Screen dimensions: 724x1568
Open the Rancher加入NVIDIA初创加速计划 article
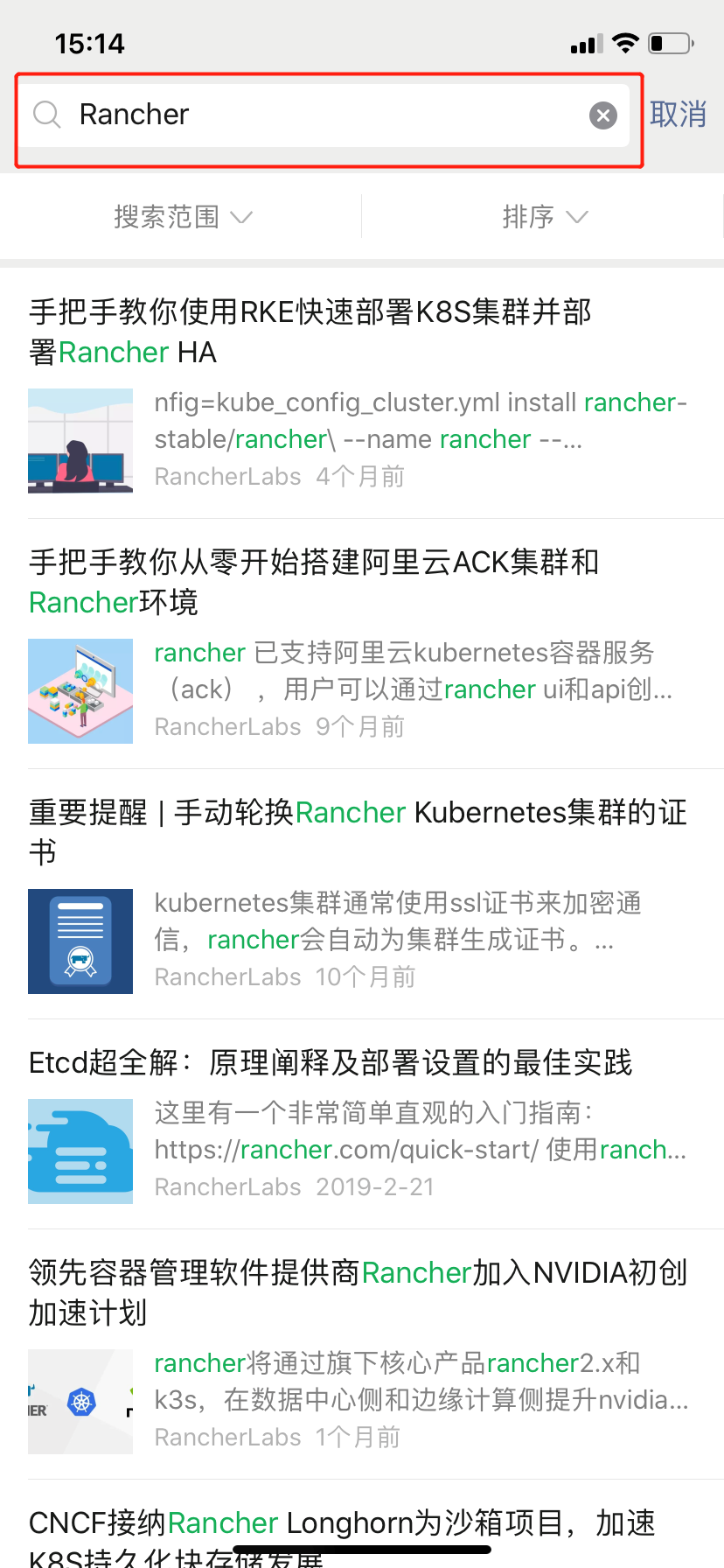point(357,1291)
